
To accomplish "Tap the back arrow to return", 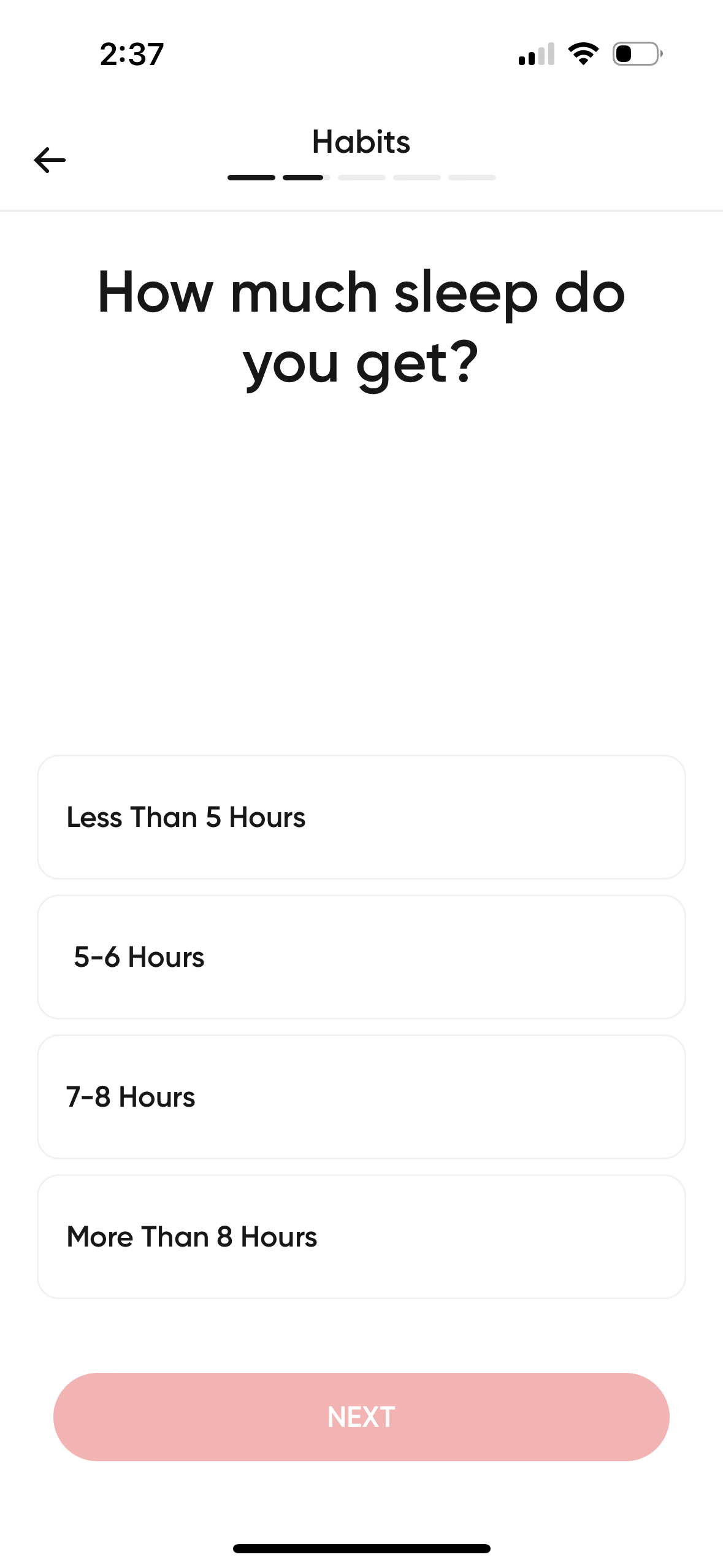I will point(50,159).
